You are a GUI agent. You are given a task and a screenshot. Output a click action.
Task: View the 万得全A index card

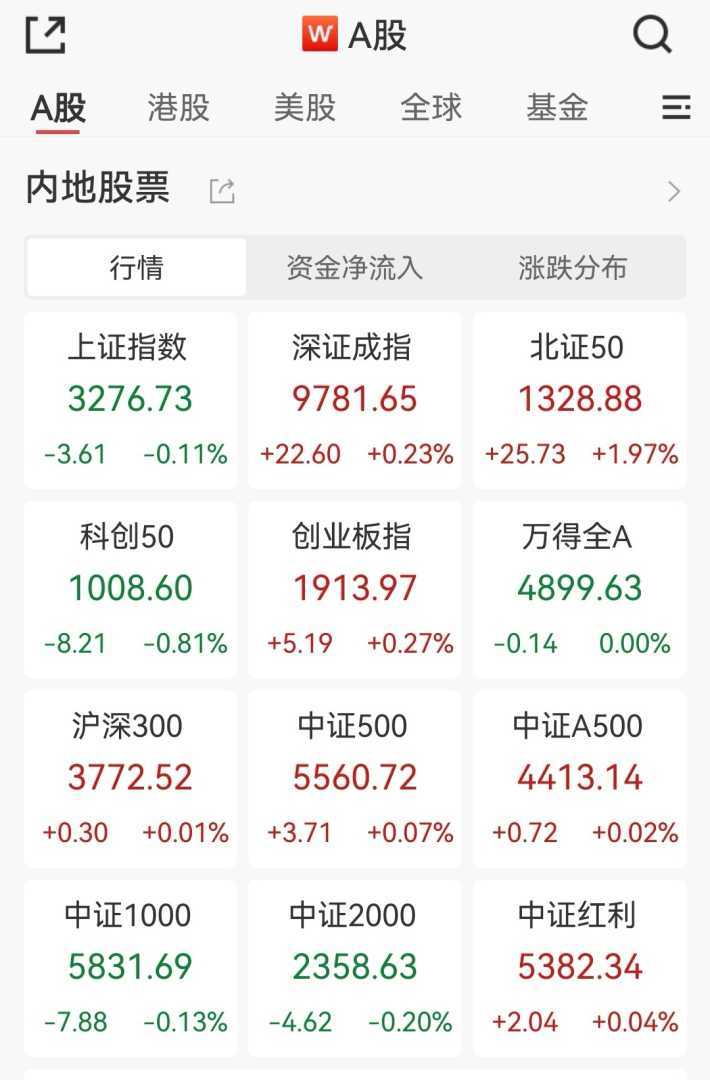(580, 589)
